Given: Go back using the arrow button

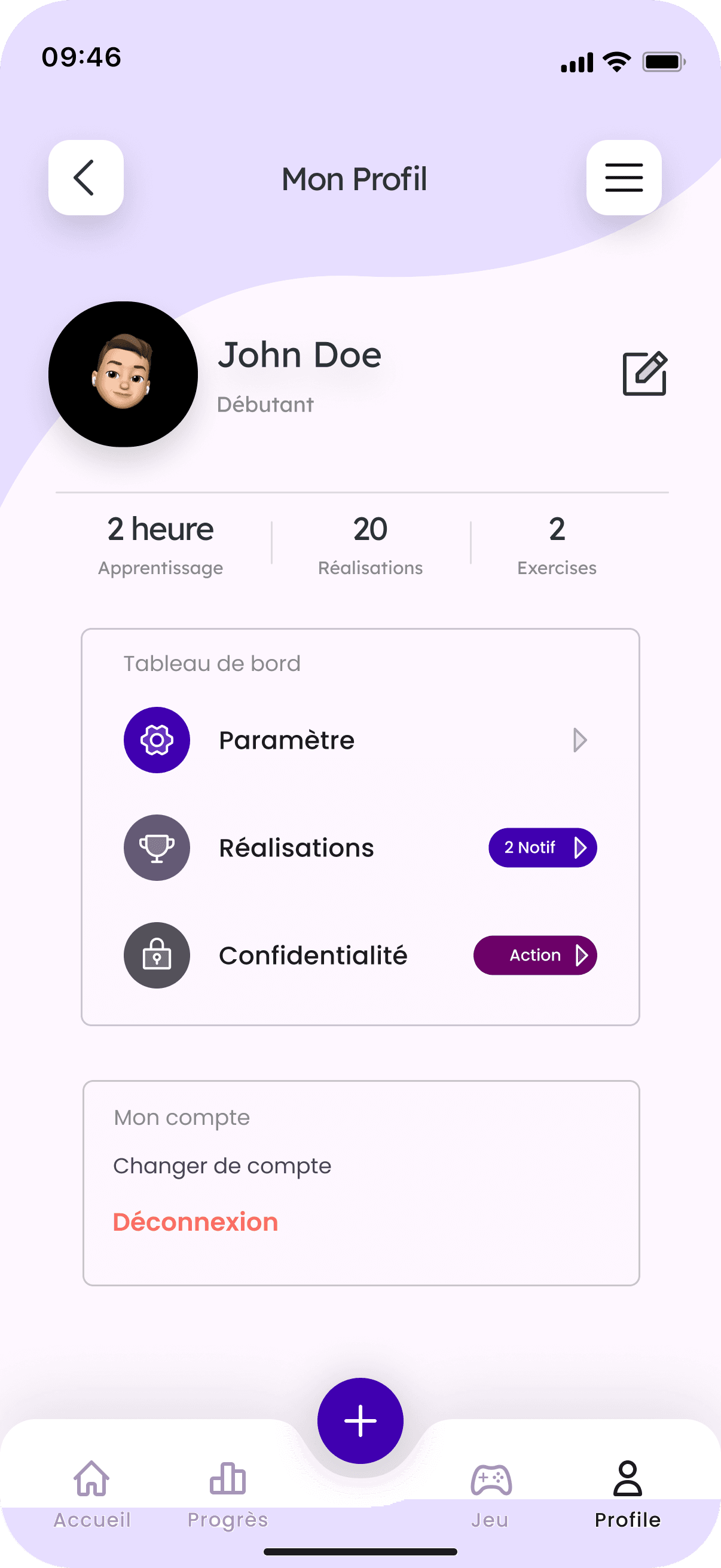Looking at the screenshot, I should (x=85, y=178).
